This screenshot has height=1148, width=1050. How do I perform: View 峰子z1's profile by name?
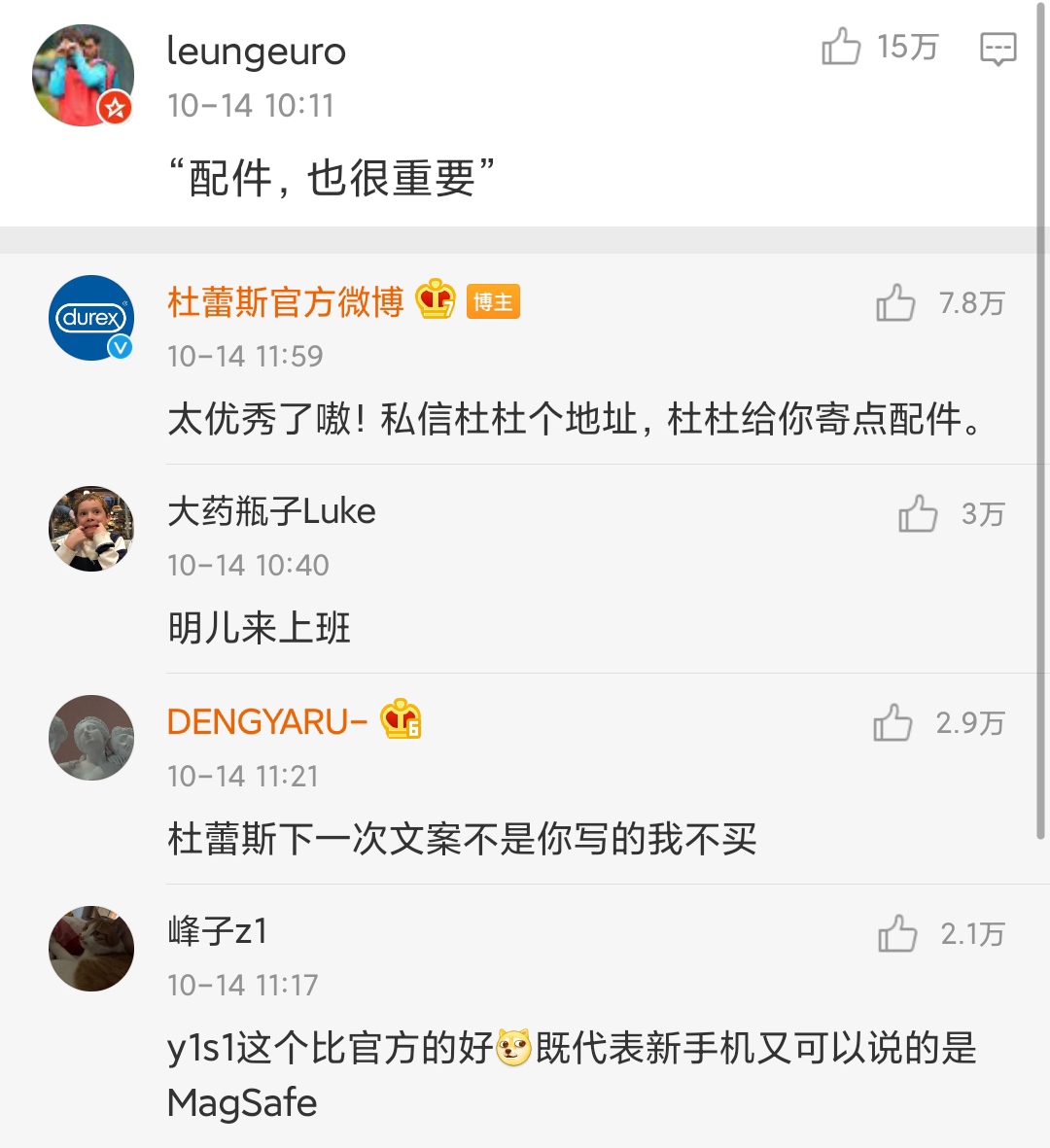click(x=217, y=931)
